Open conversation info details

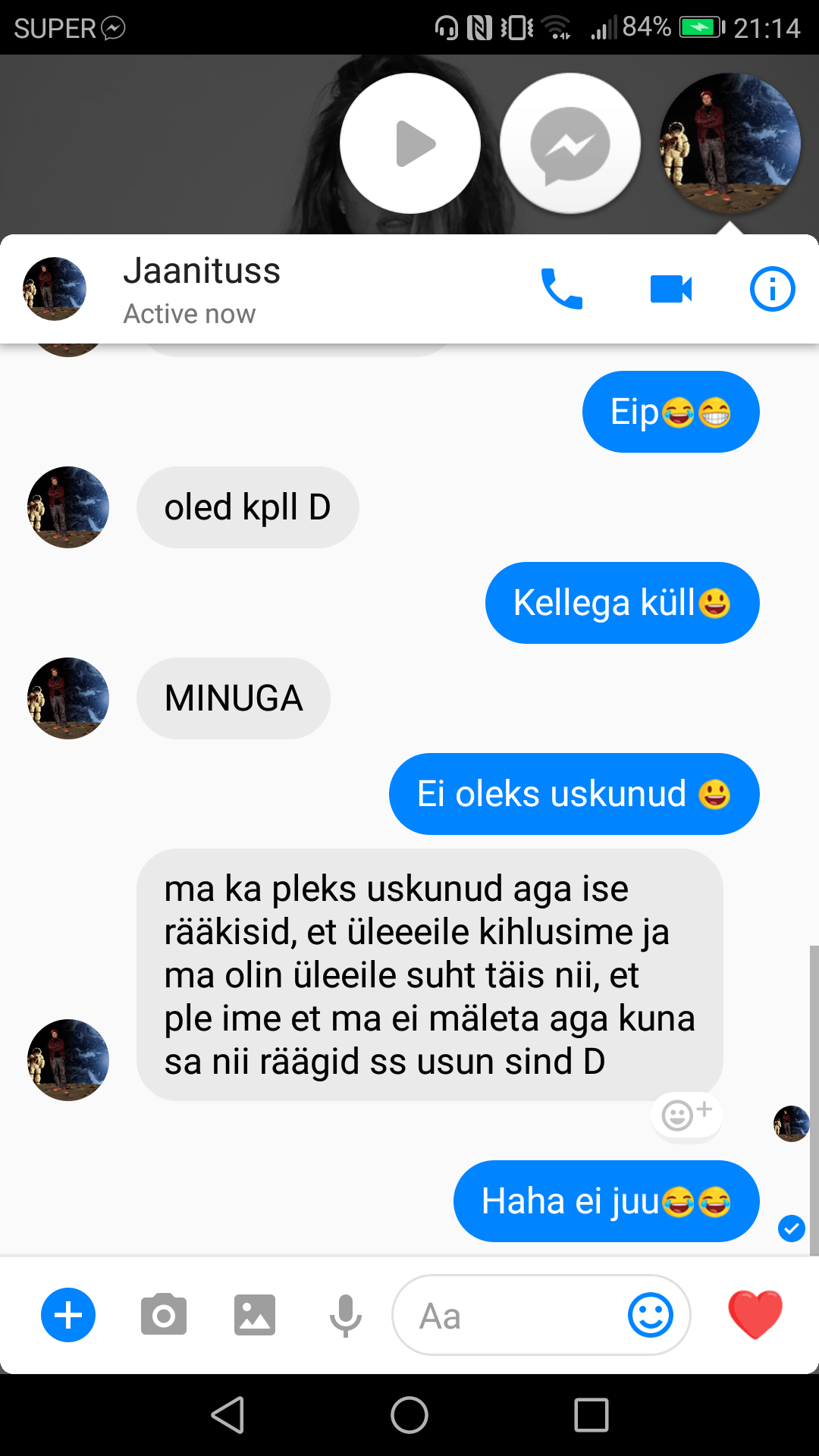click(772, 289)
